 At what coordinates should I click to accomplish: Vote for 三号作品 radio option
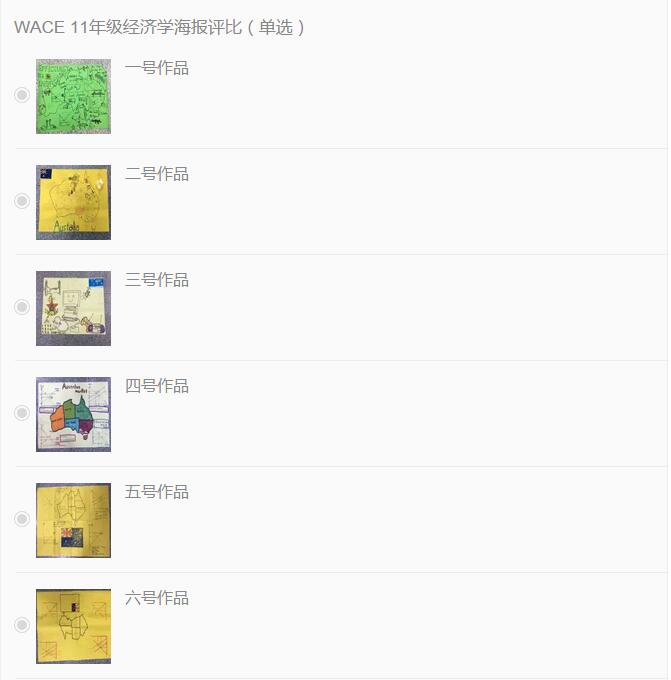tap(22, 307)
